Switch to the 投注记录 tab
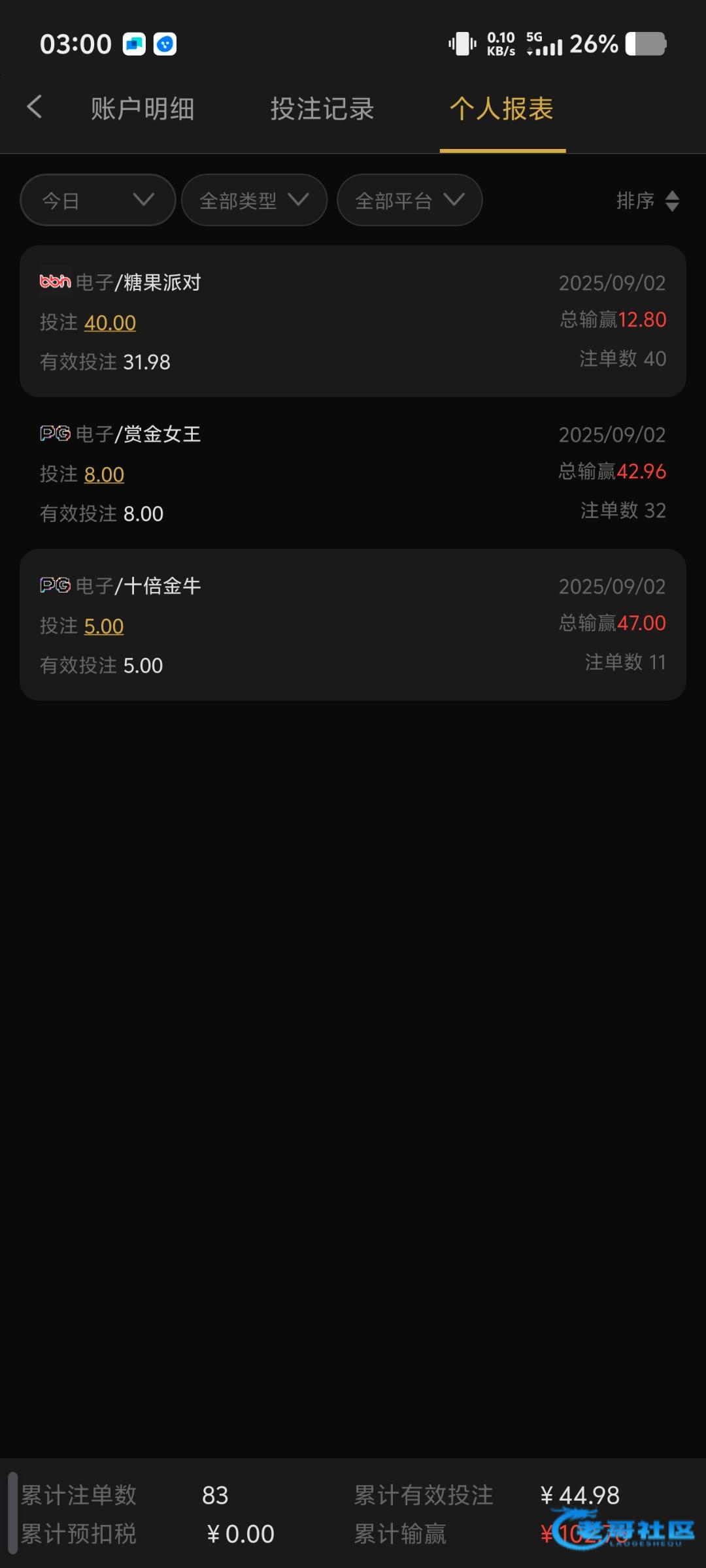Image resolution: width=706 pixels, height=1568 pixels. [x=322, y=108]
